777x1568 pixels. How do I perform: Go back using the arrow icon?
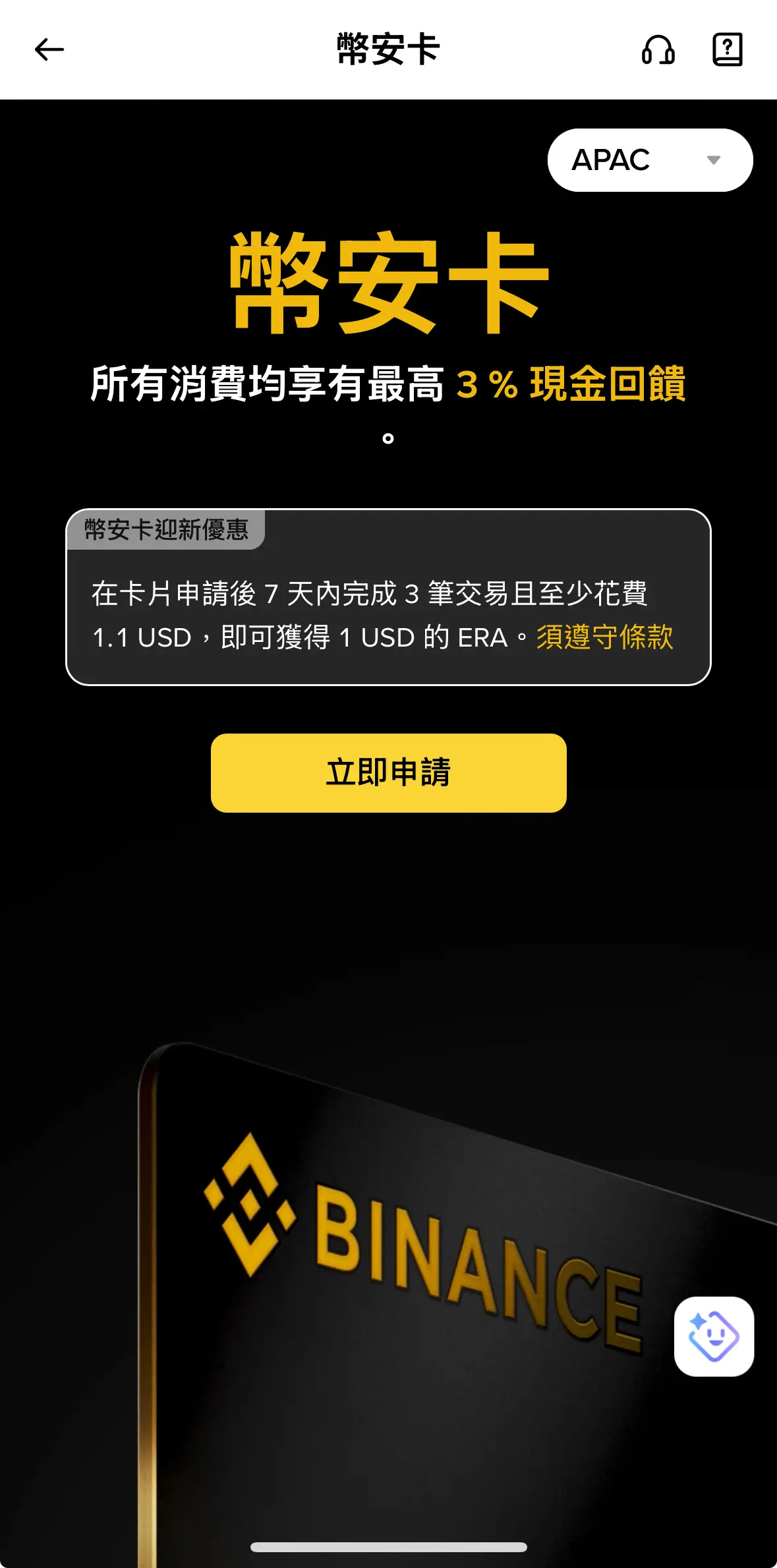pos(49,49)
